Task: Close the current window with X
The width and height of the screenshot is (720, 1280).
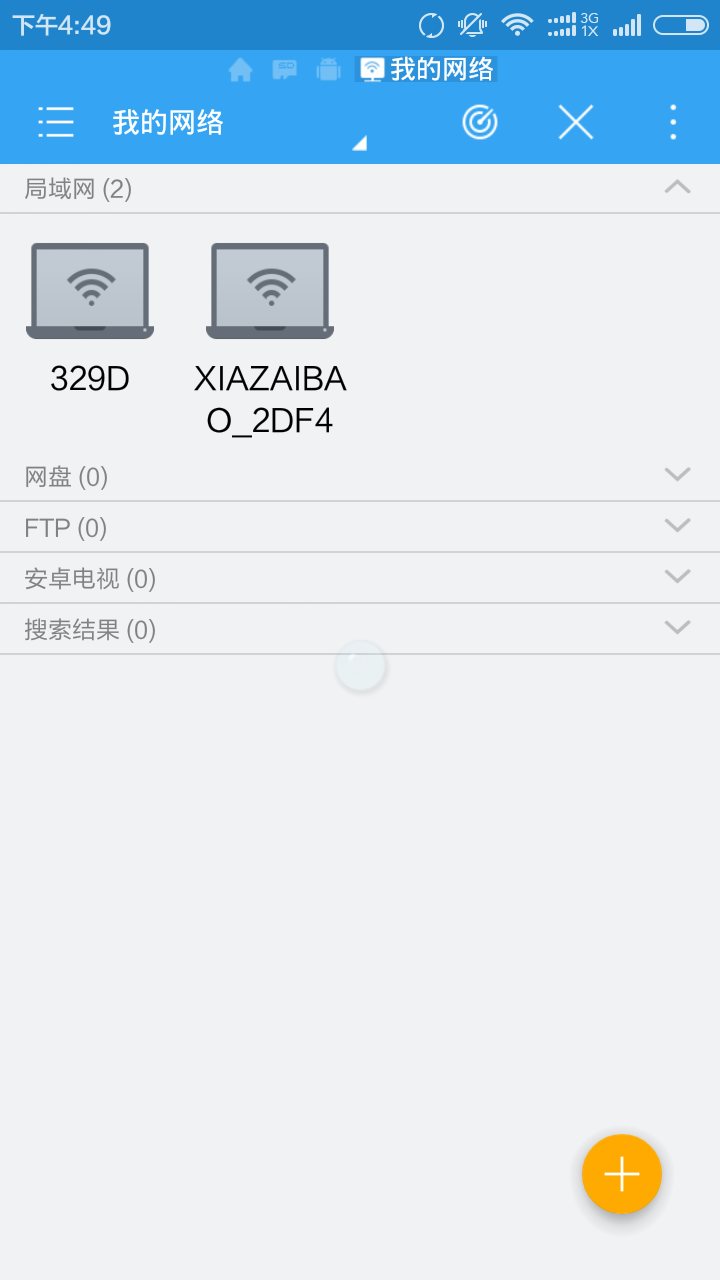Action: [x=576, y=122]
